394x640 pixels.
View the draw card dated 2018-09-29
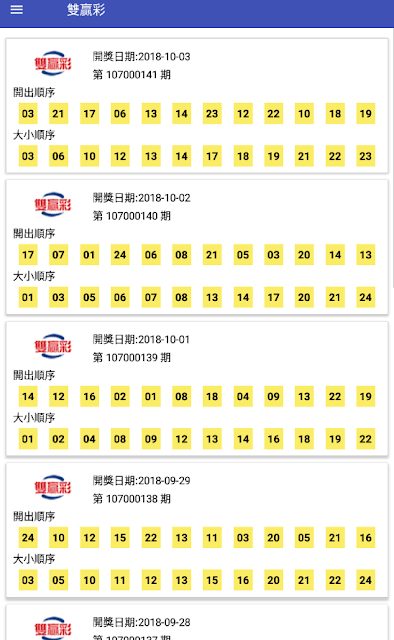pyautogui.click(x=197, y=530)
